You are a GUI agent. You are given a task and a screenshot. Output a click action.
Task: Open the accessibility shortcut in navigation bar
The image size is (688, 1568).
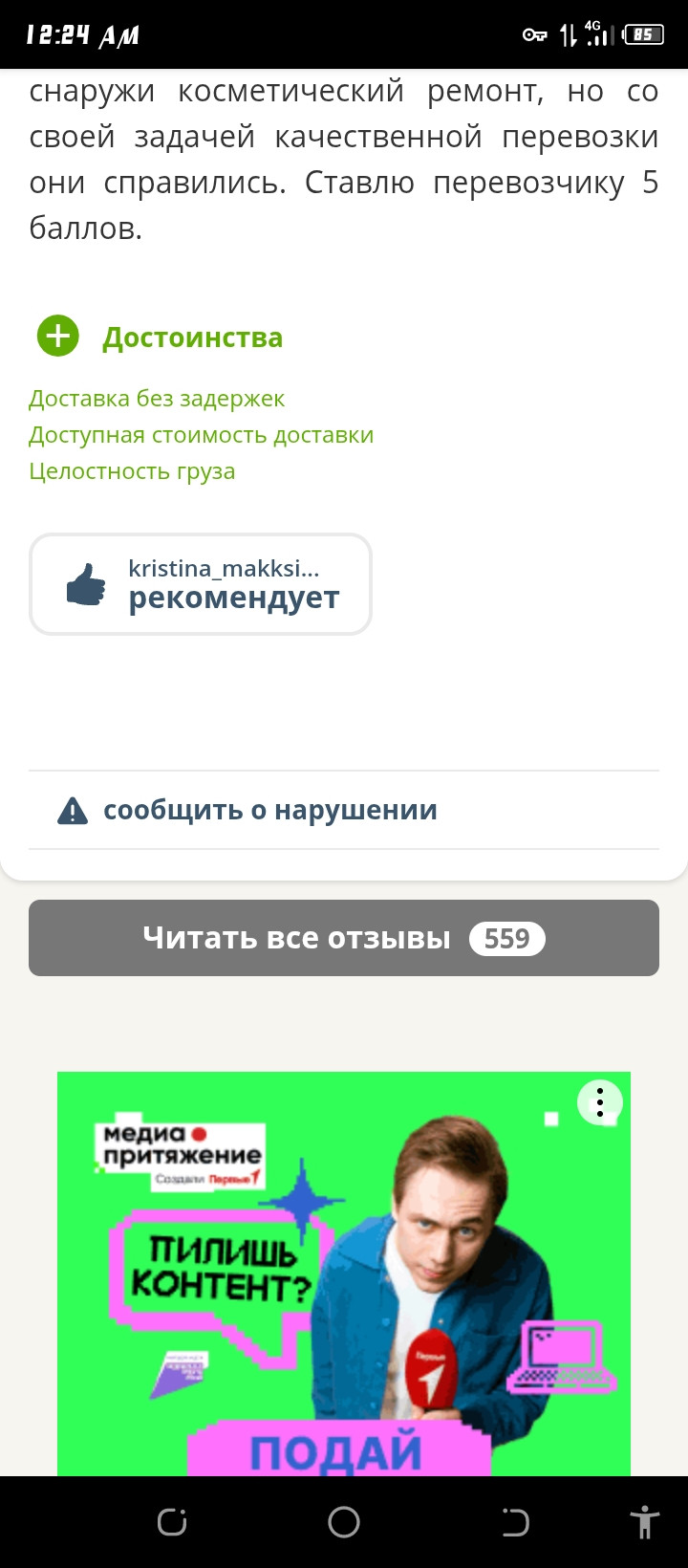tap(645, 1522)
